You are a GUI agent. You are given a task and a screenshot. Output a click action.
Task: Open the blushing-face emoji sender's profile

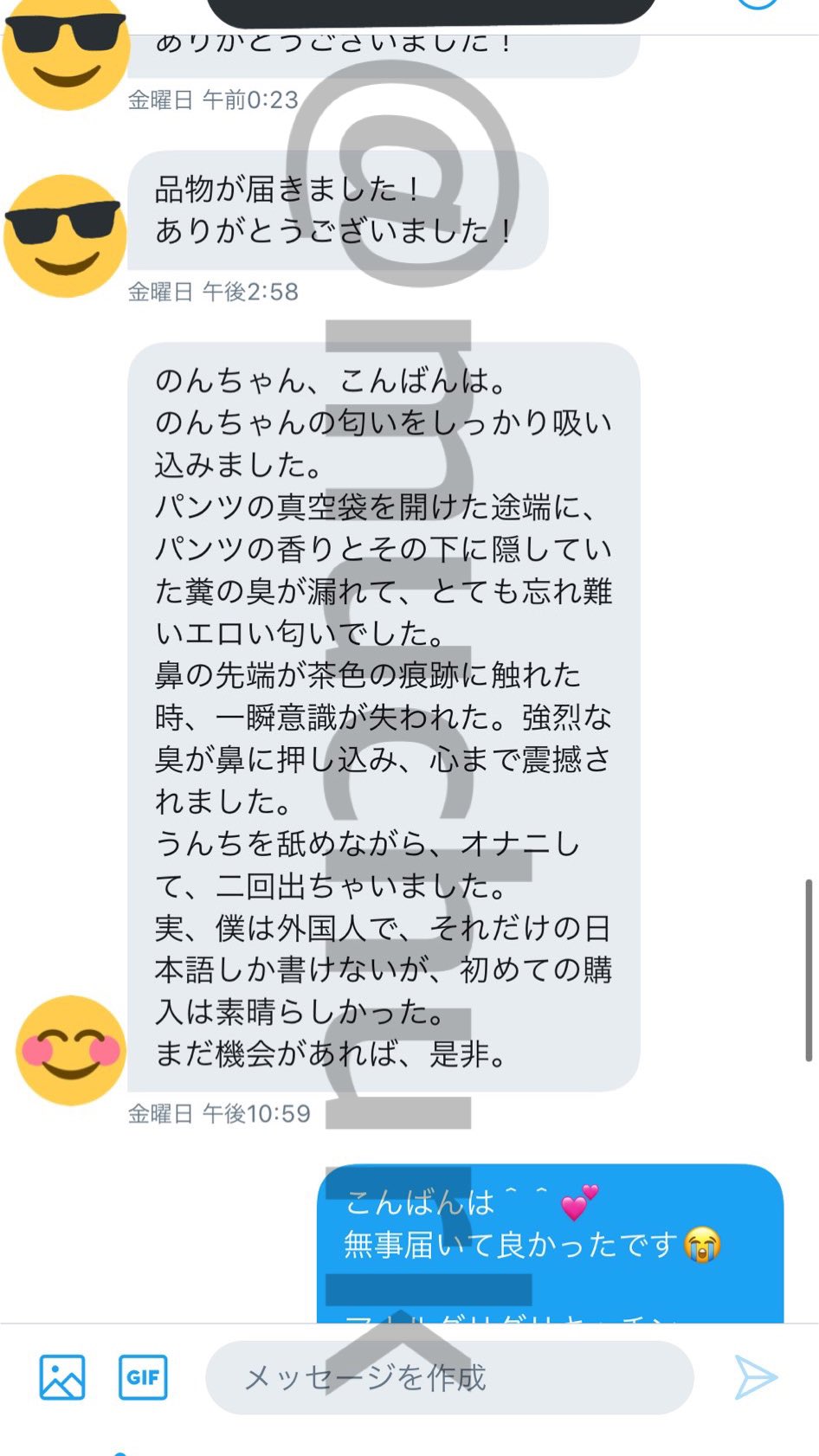pyautogui.click(x=71, y=1050)
